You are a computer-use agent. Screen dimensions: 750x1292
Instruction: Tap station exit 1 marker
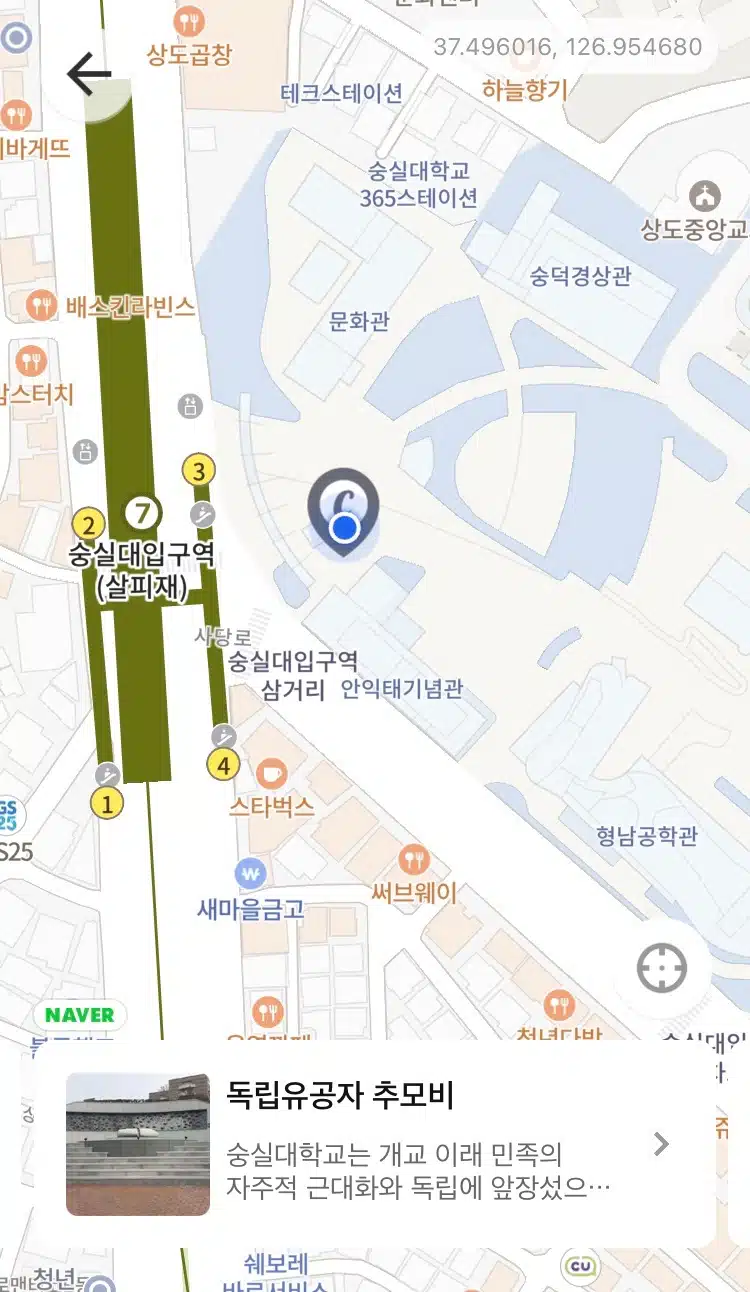tap(106, 802)
